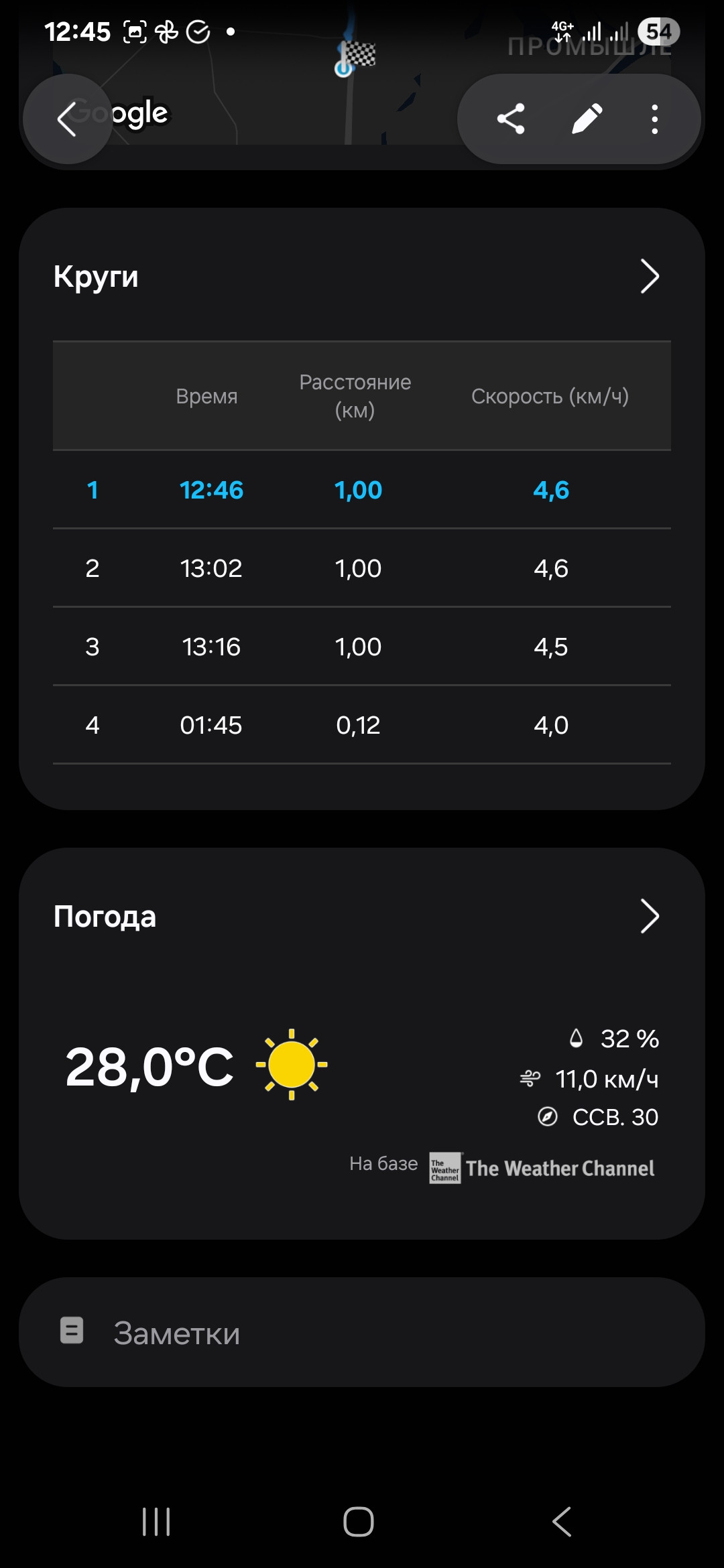The image size is (724, 1568).
Task: Share this workout
Action: [x=511, y=119]
